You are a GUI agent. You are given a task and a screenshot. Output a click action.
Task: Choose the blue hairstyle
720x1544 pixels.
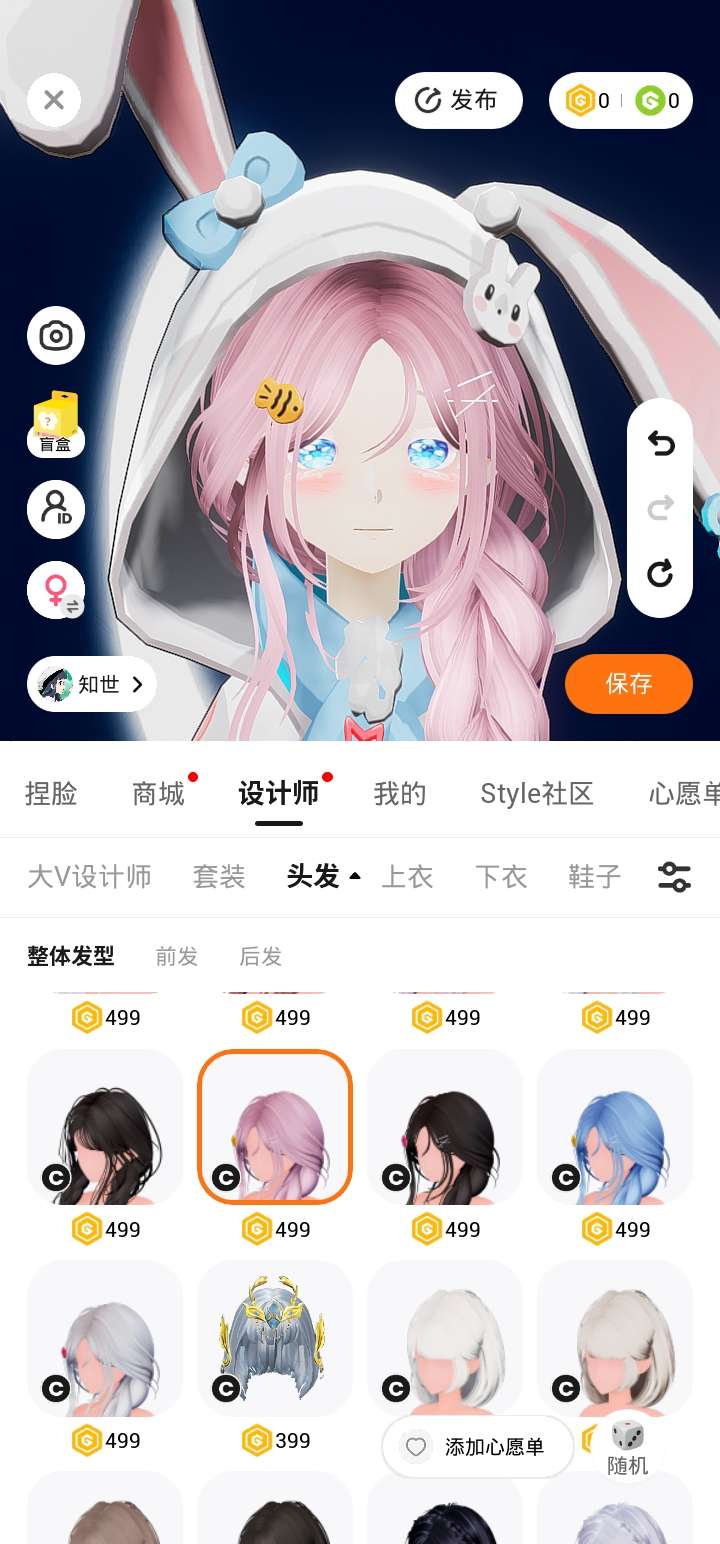(x=615, y=1126)
